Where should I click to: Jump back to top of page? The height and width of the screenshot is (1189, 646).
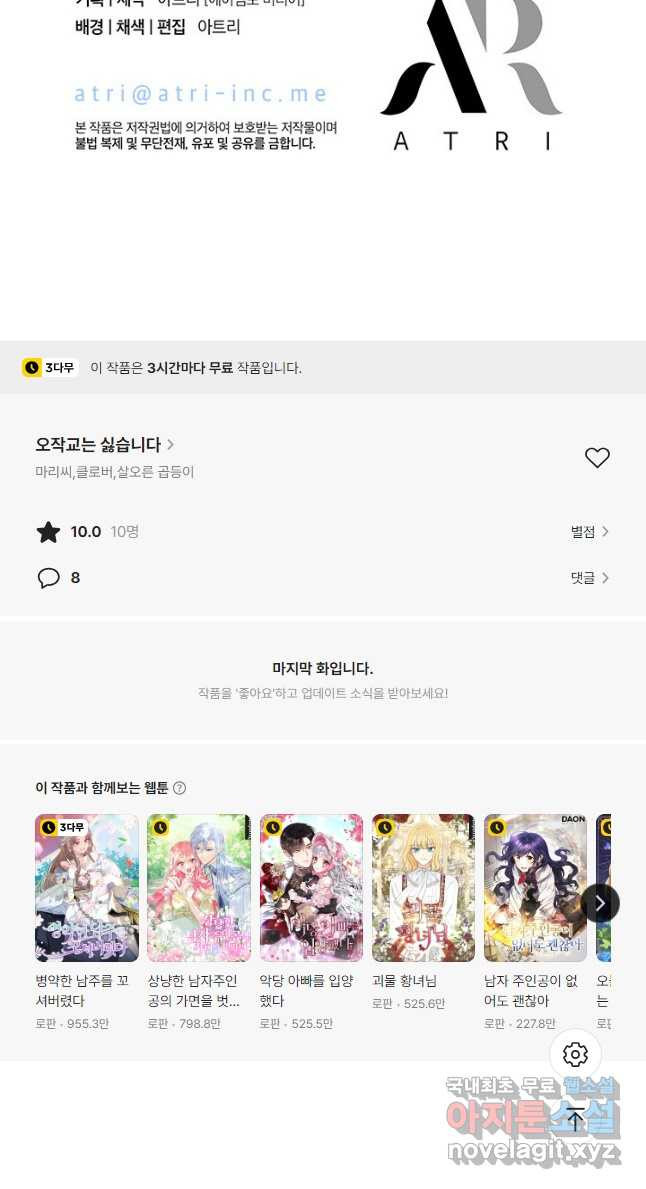(575, 1118)
